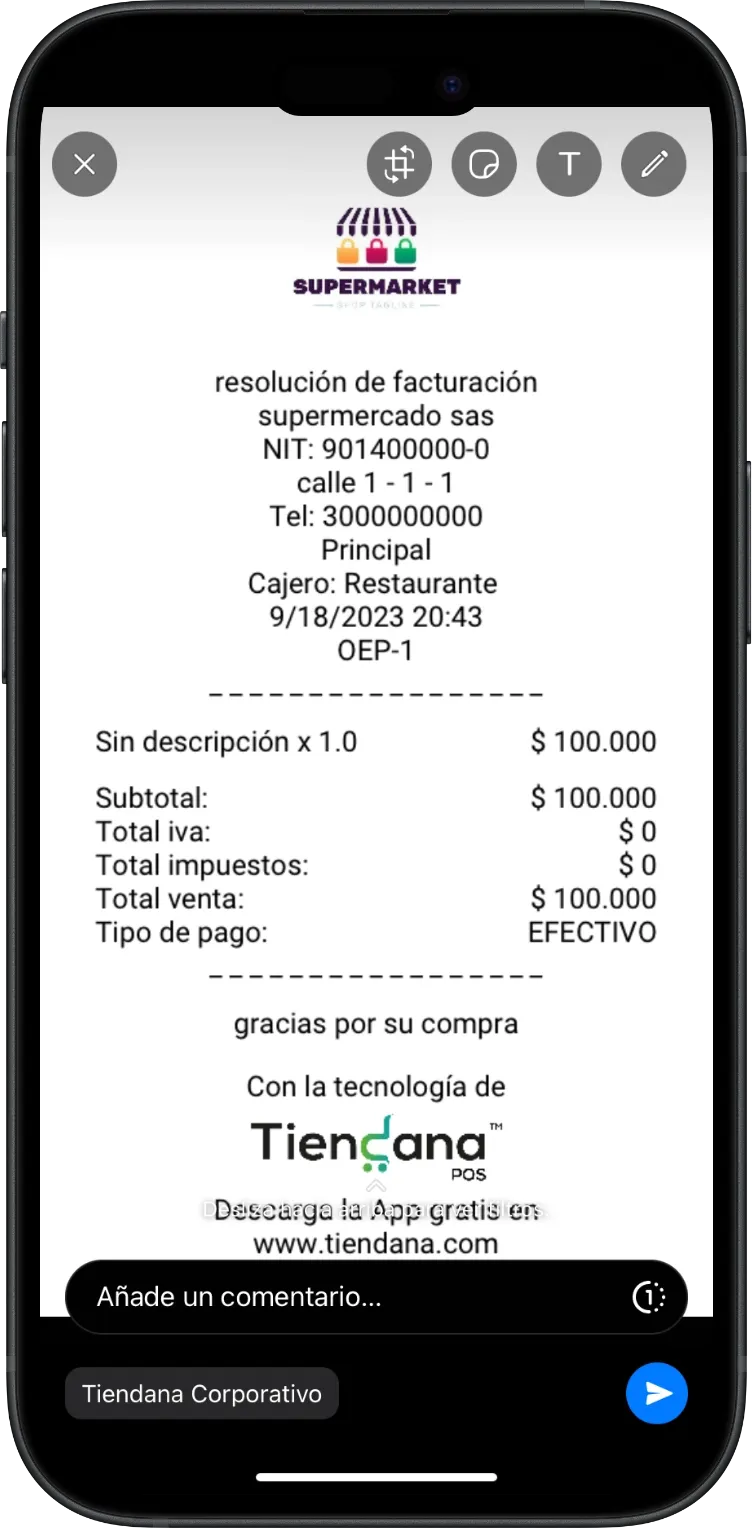Close the image editor
The image size is (752, 1528).
[x=85, y=164]
